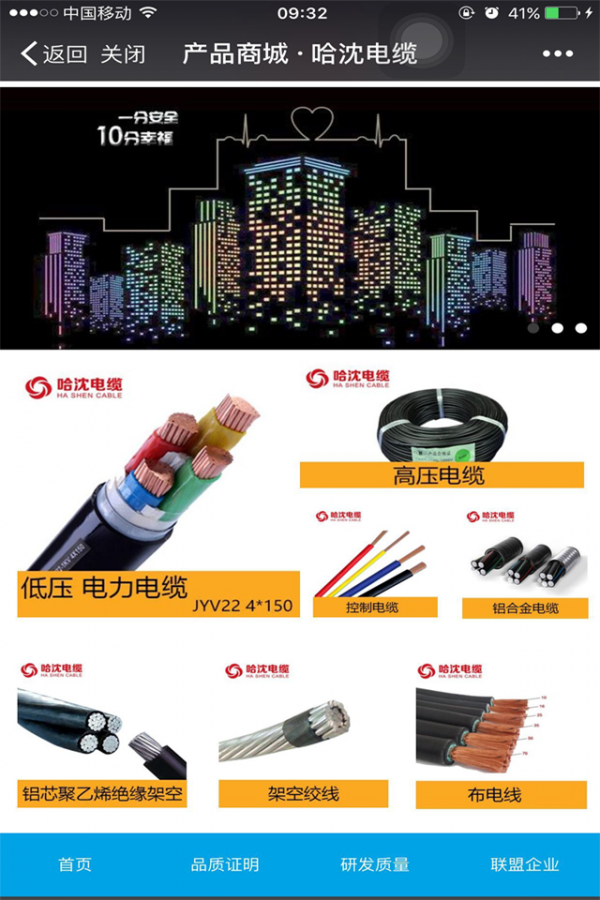Switch to the 首页 tab
Viewport: 600px width, 900px height.
coord(75,865)
